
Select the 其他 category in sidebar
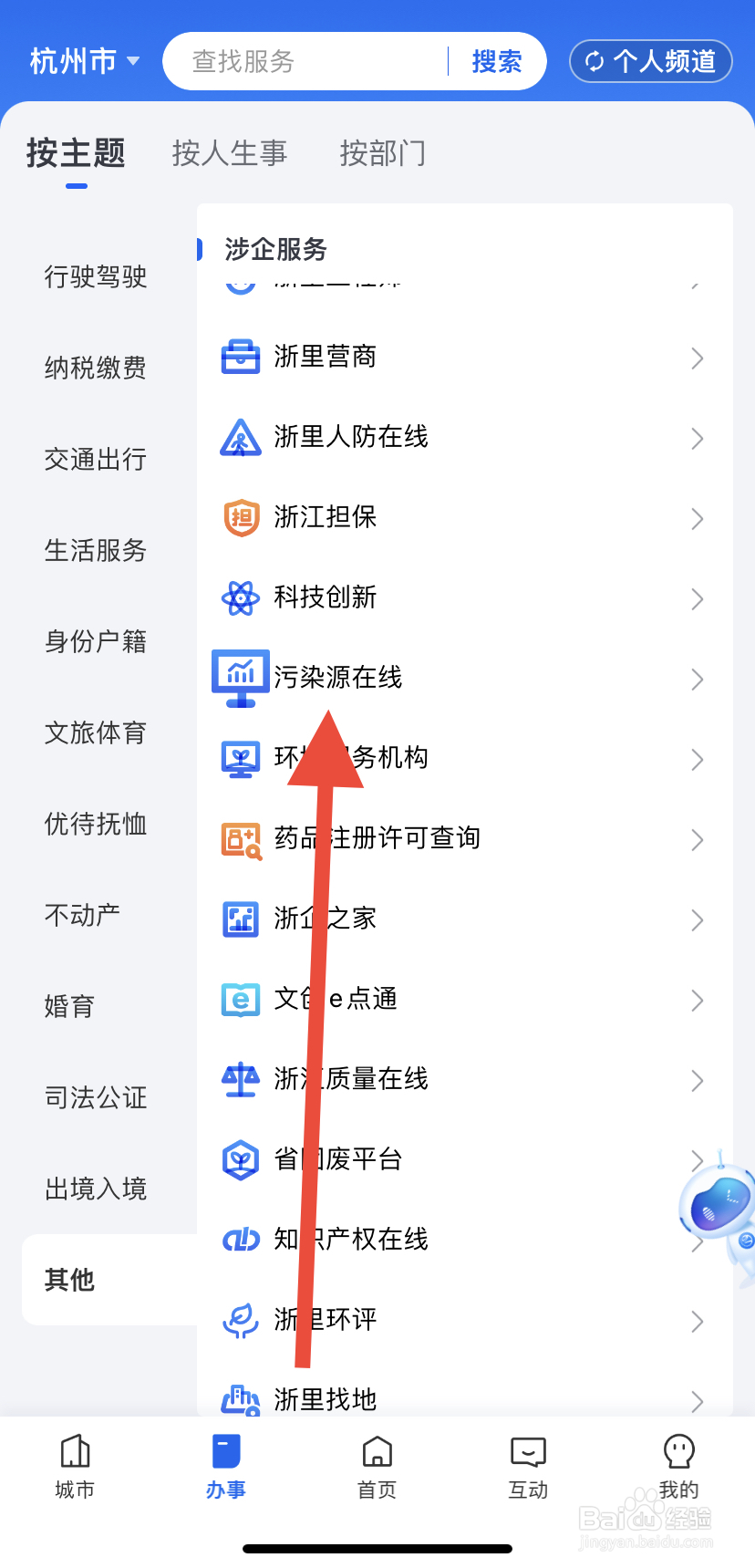[x=68, y=1280]
